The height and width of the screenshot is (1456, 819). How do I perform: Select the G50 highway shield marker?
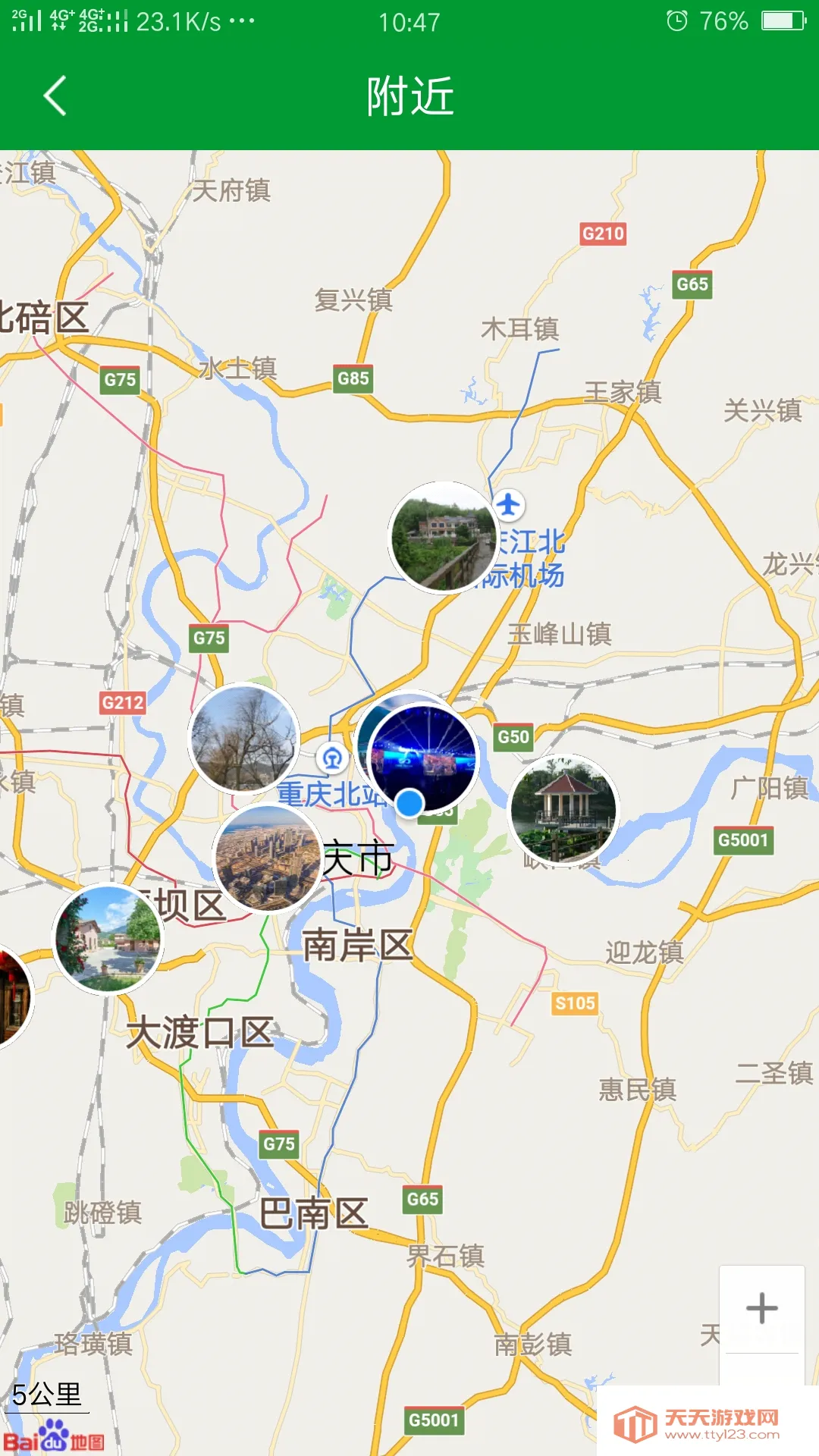point(513,736)
